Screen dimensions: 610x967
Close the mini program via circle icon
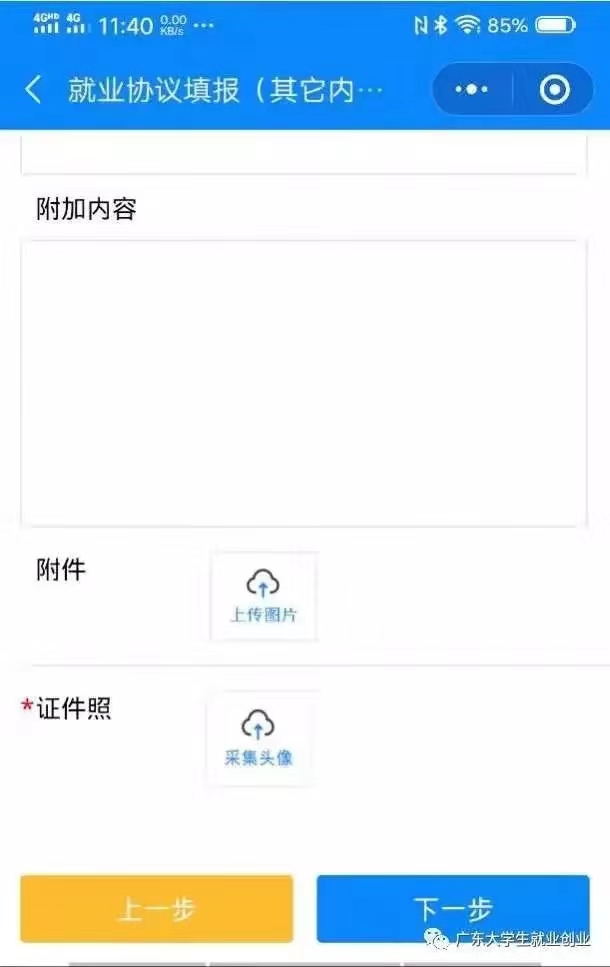(x=553, y=90)
